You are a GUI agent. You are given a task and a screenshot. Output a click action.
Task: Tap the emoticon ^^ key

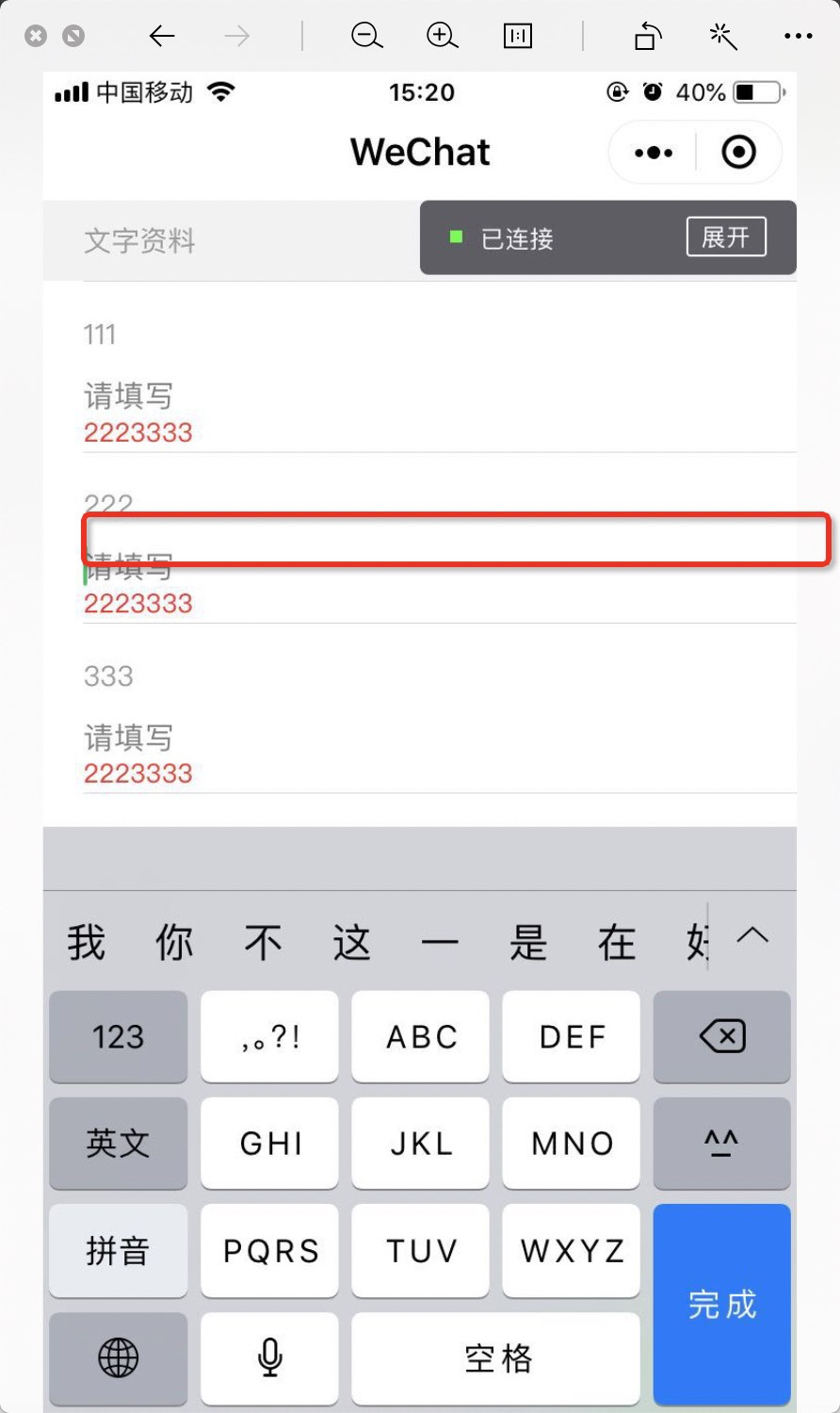(721, 1143)
